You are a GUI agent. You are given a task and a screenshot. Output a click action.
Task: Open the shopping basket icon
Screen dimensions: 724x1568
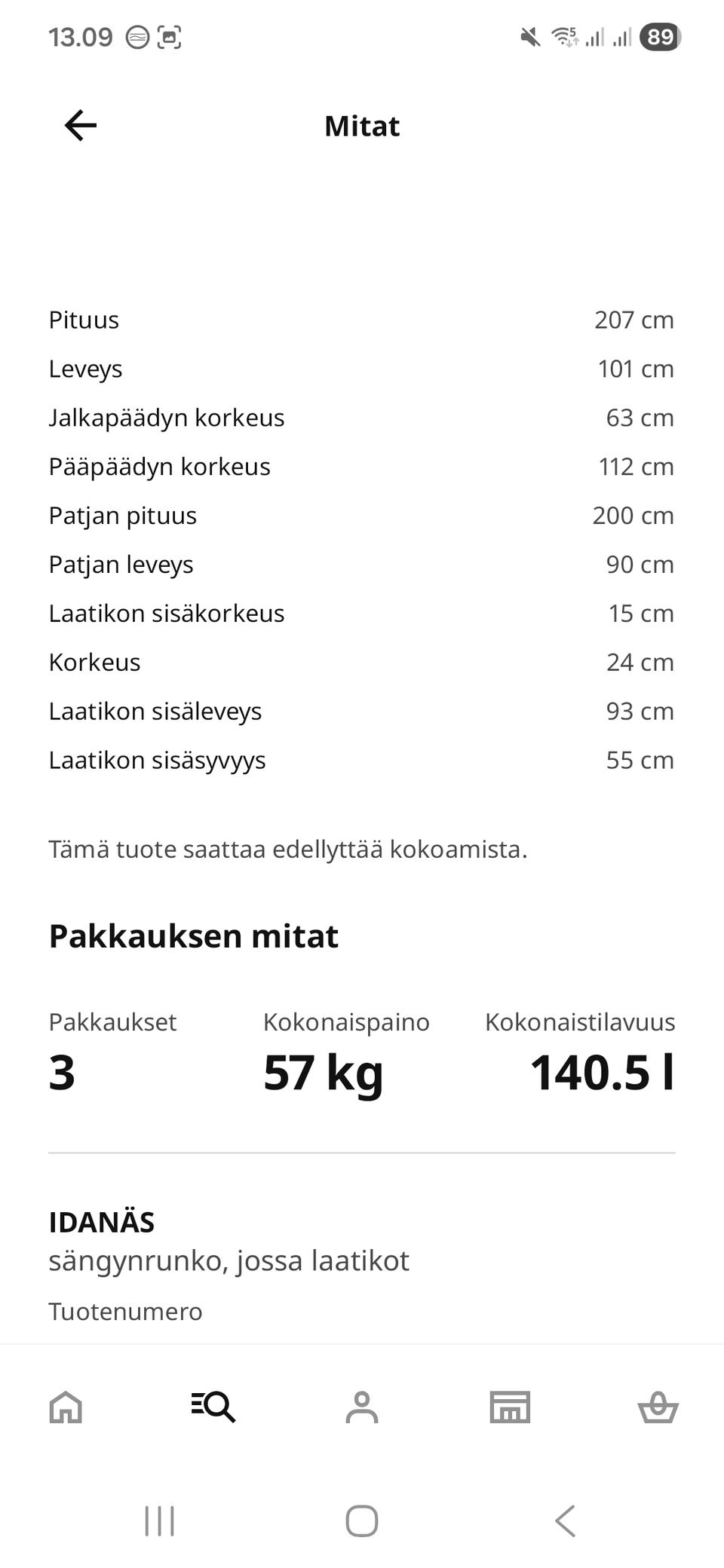pyautogui.click(x=658, y=1406)
